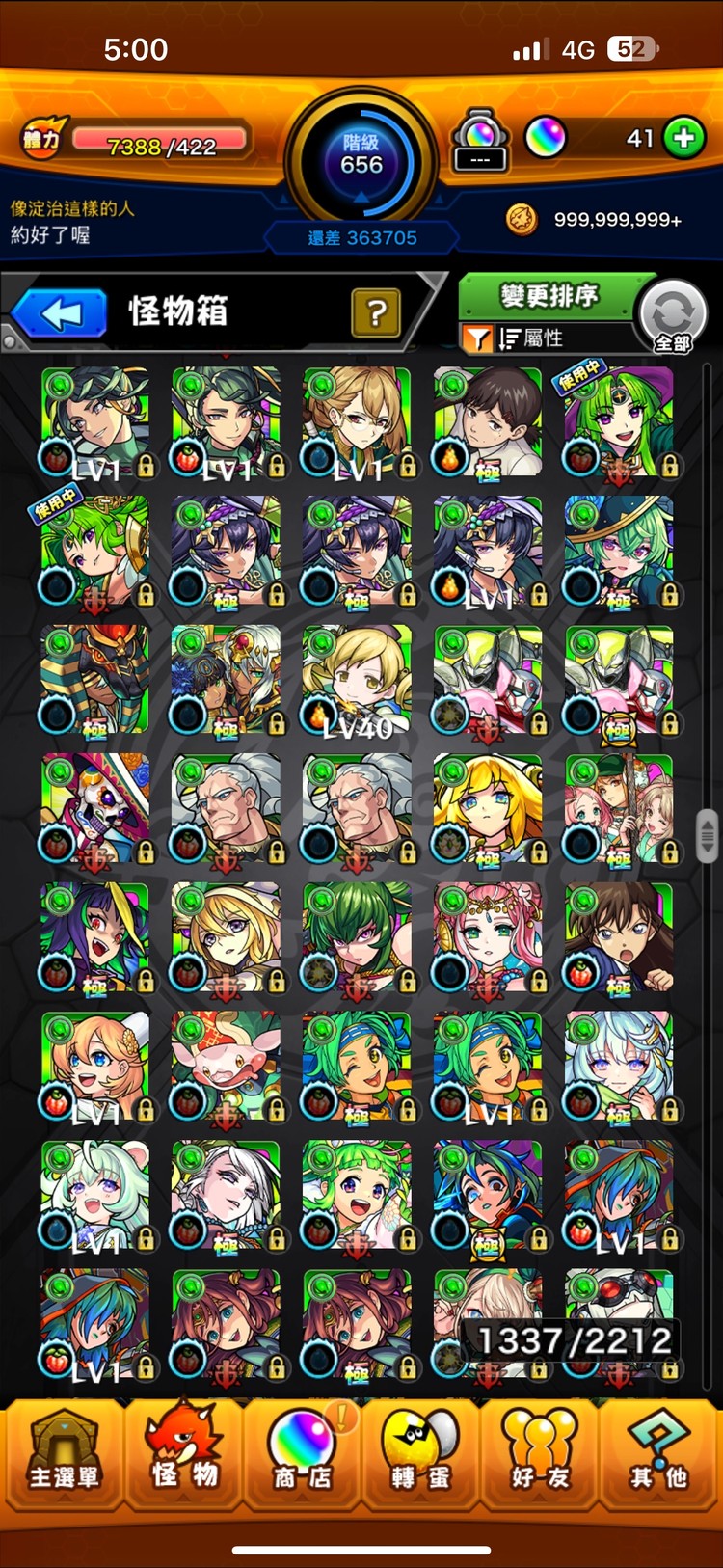Add orbs with the green plus button
Screen dimensions: 723x1568
point(683,138)
